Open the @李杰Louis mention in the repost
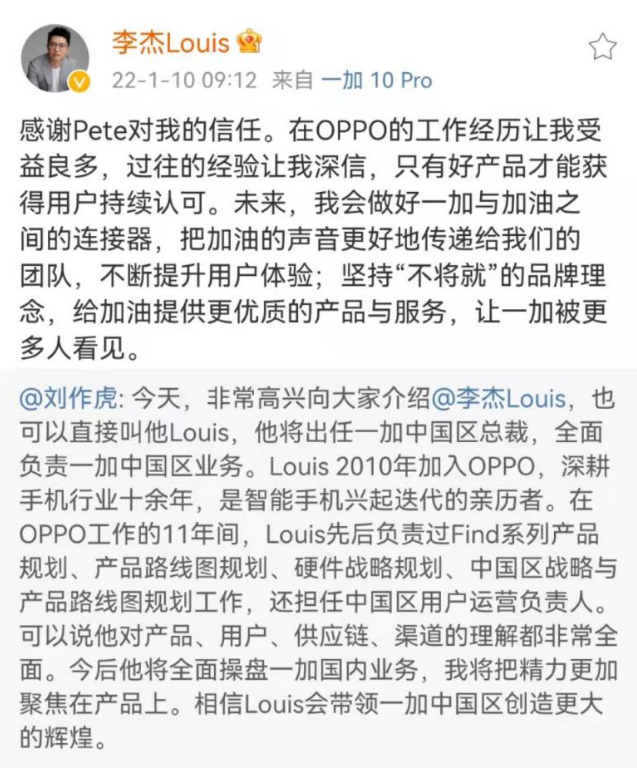637x768 pixels. click(x=496, y=400)
